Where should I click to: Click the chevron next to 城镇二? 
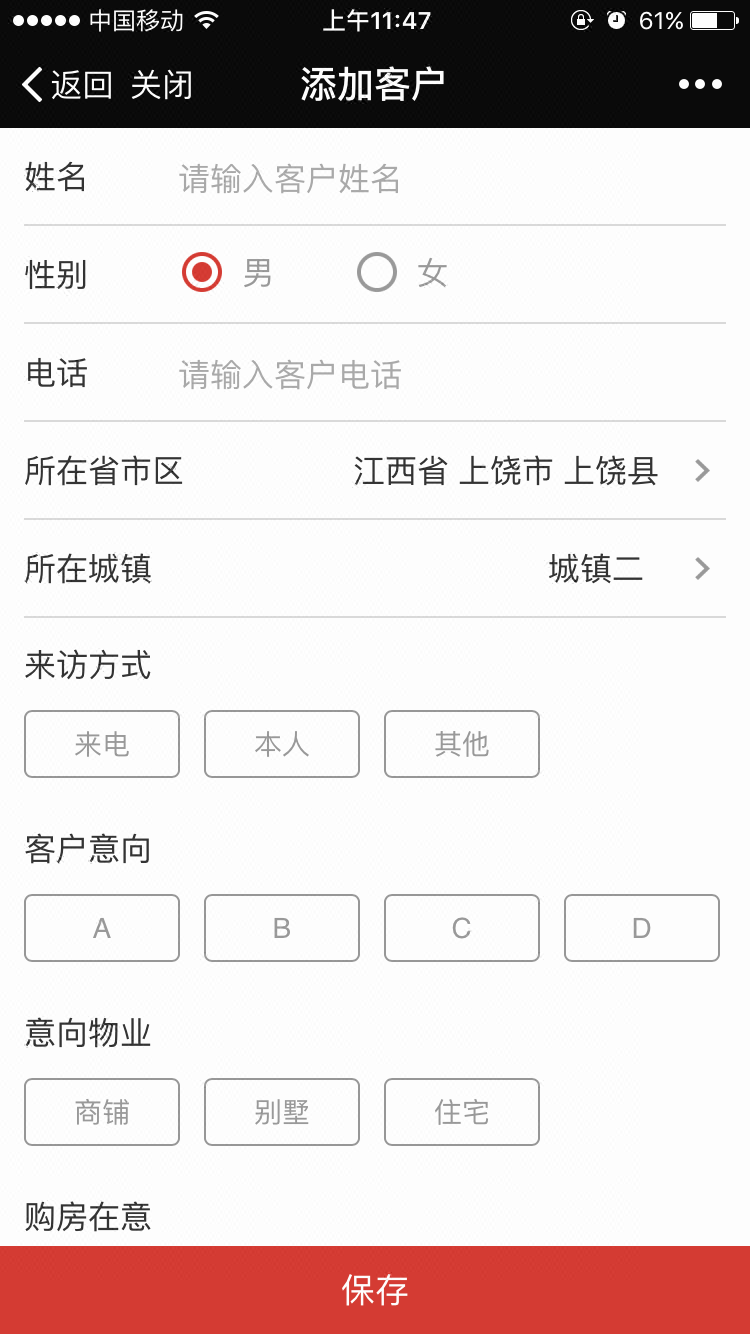tap(702, 569)
